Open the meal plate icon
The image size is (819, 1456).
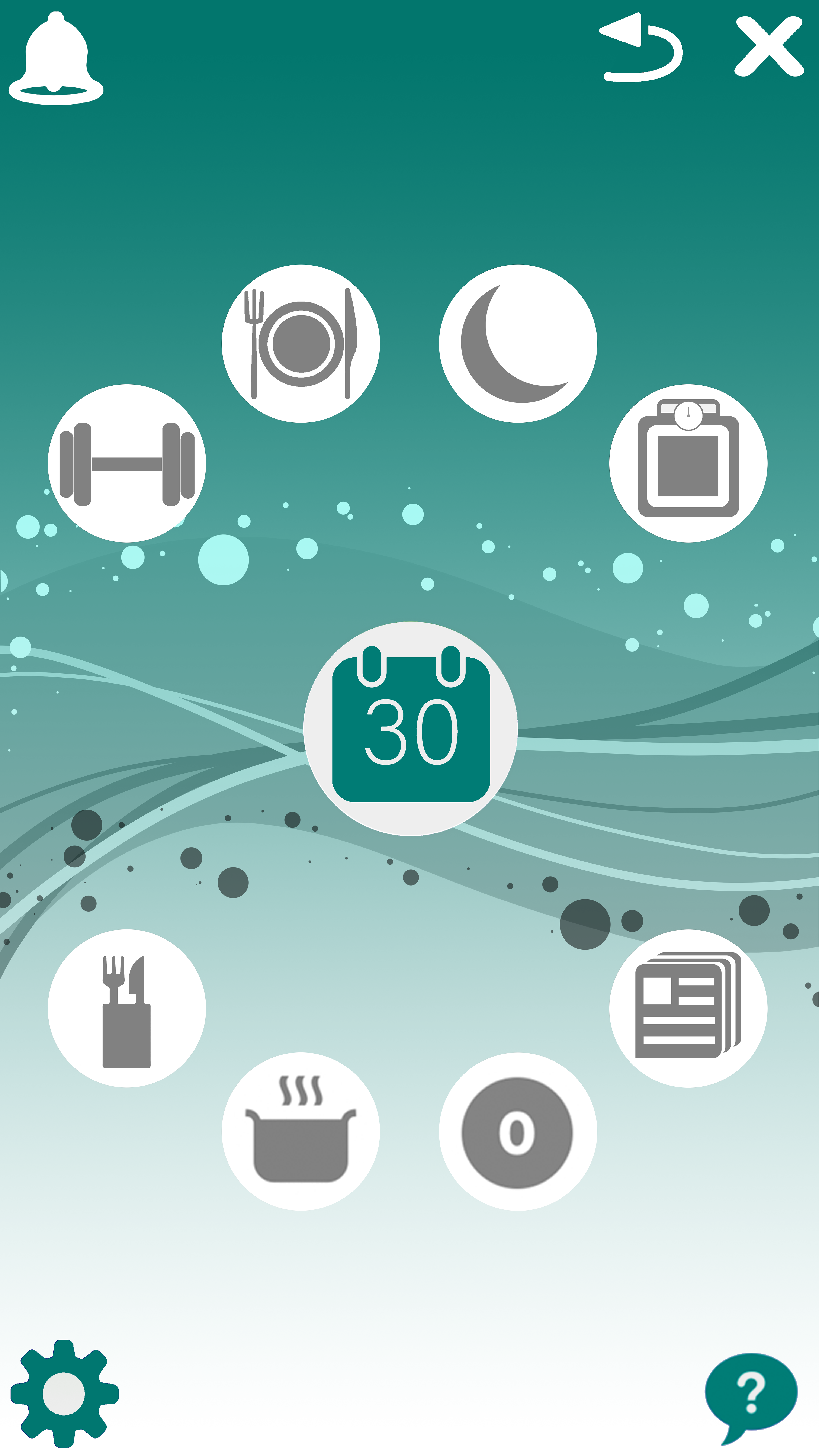pos(301,344)
